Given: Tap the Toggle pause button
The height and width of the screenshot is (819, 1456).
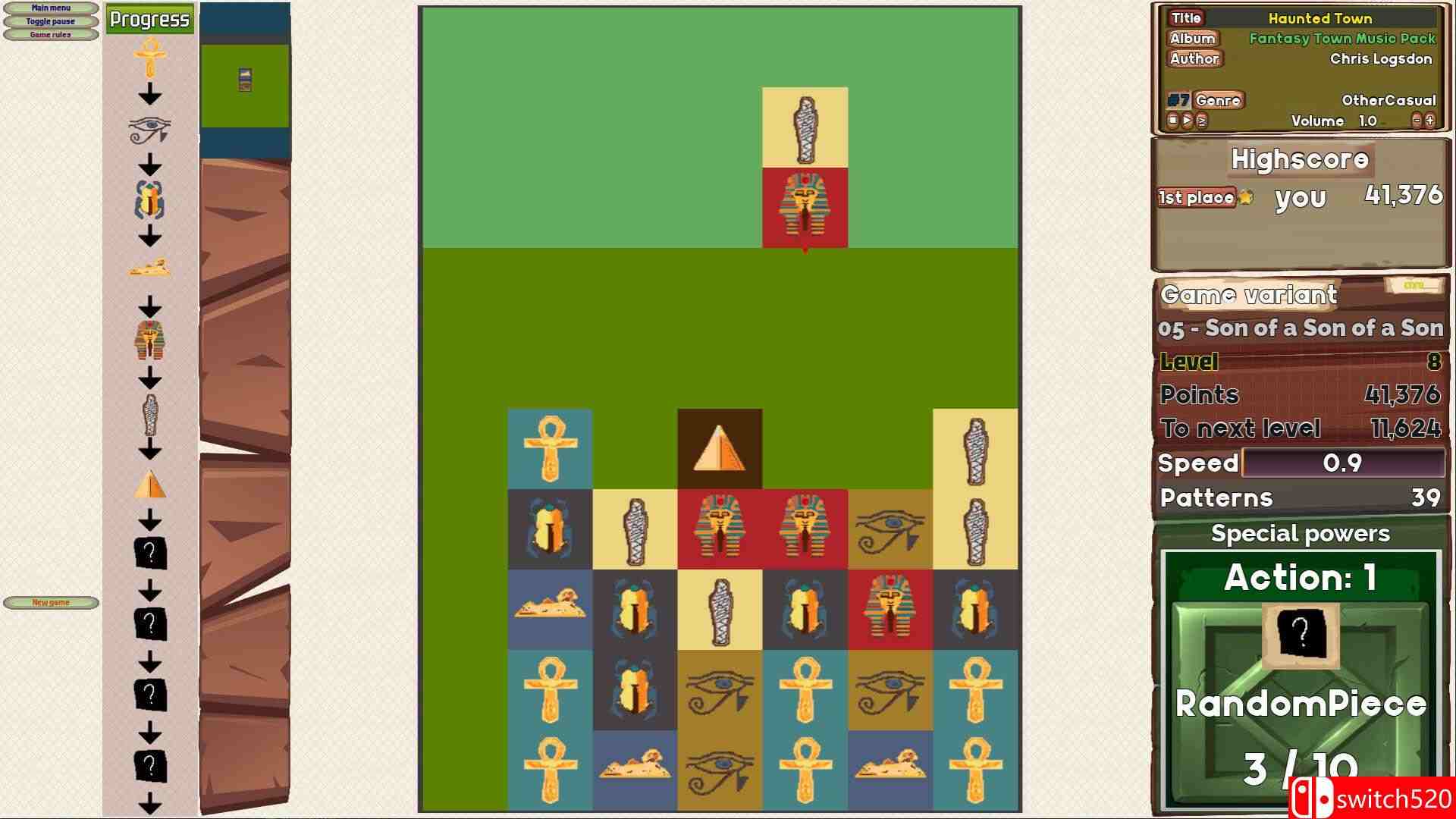Looking at the screenshot, I should pyautogui.click(x=51, y=21).
